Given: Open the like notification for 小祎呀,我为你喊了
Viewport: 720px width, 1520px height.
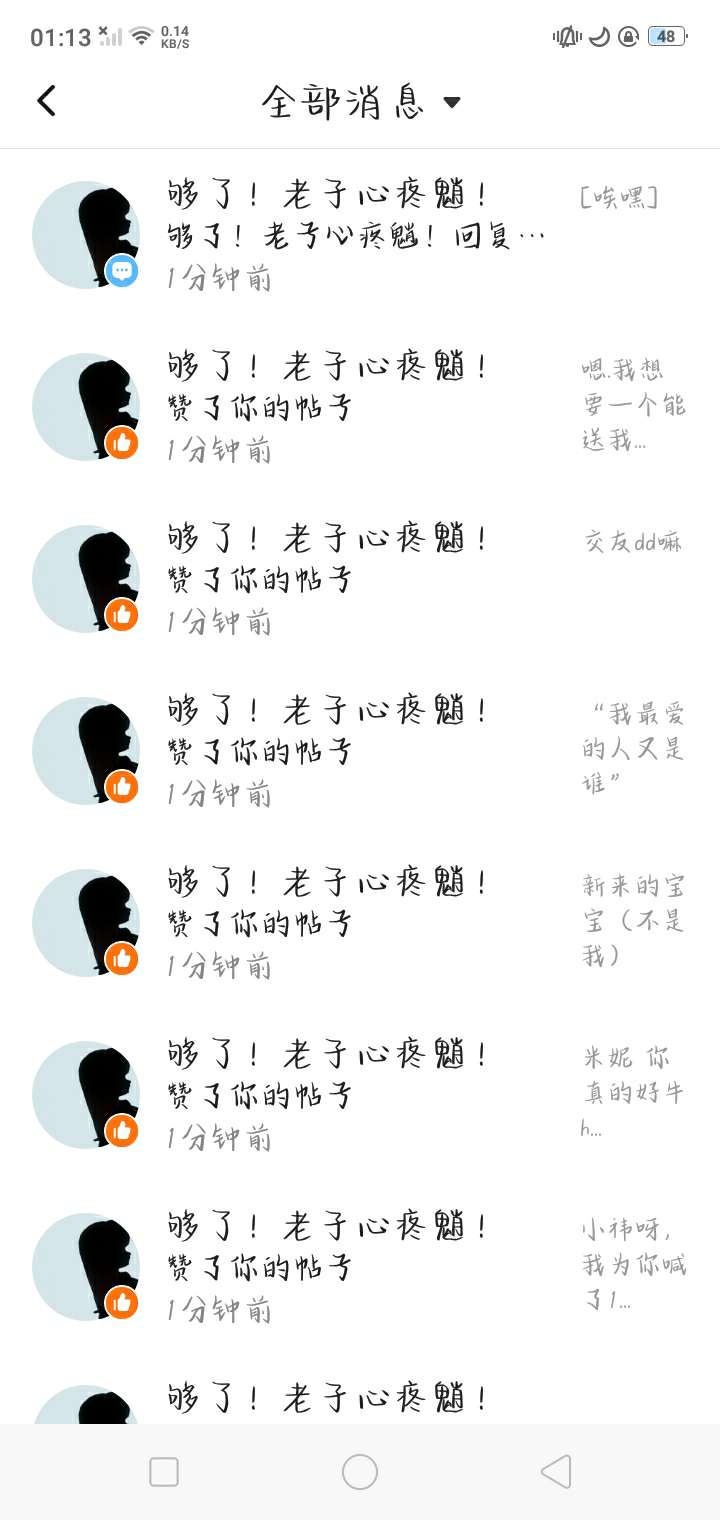Looking at the screenshot, I should click(x=358, y=1268).
